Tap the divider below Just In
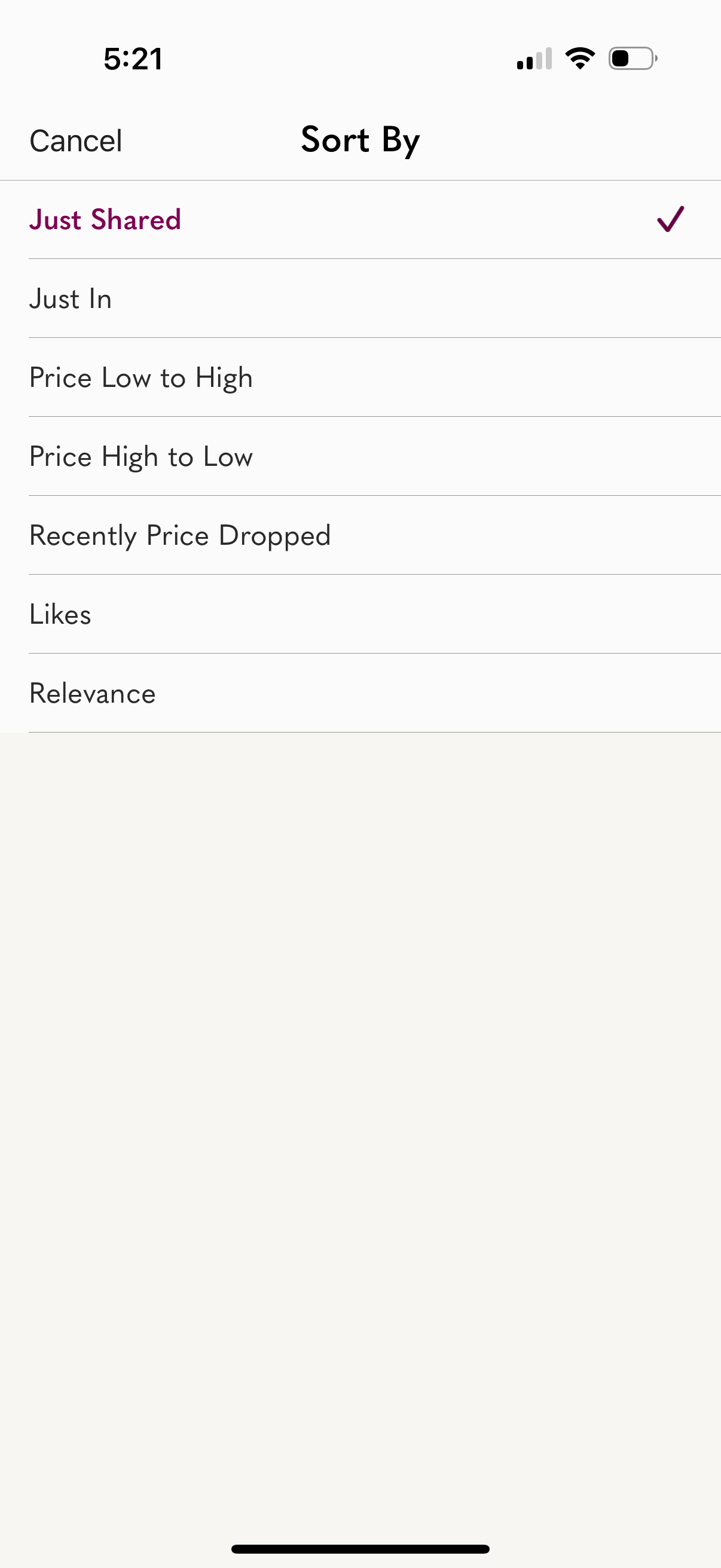 click(360, 337)
